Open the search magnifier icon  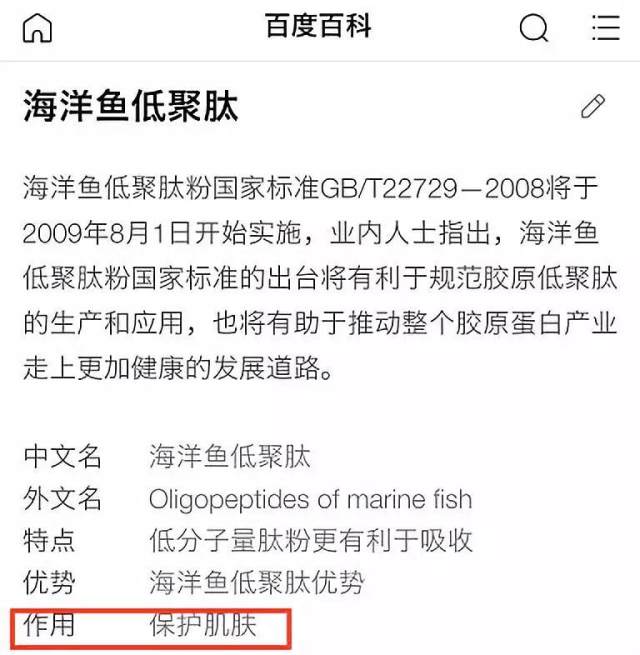[534, 28]
